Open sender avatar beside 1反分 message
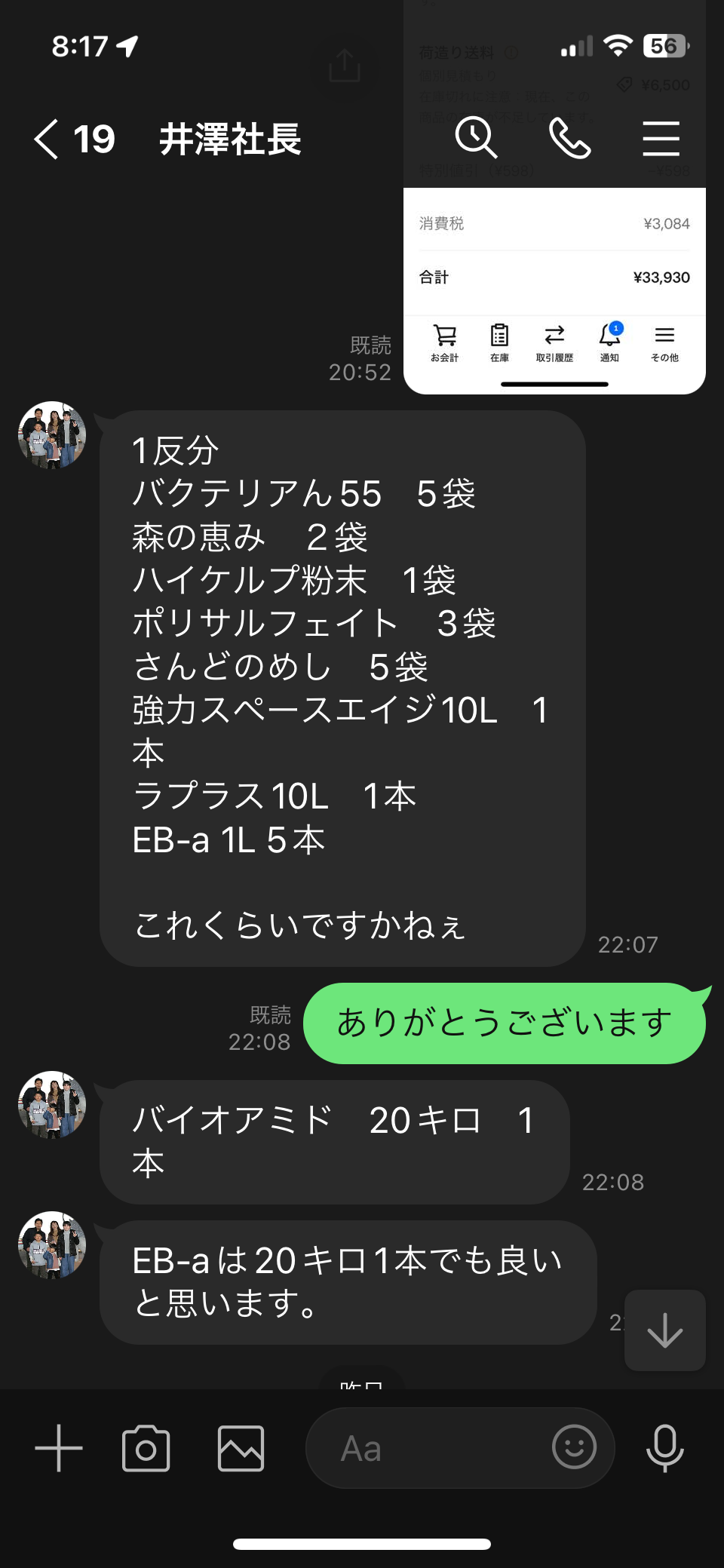The height and width of the screenshot is (1568, 724). pyautogui.click(x=52, y=435)
